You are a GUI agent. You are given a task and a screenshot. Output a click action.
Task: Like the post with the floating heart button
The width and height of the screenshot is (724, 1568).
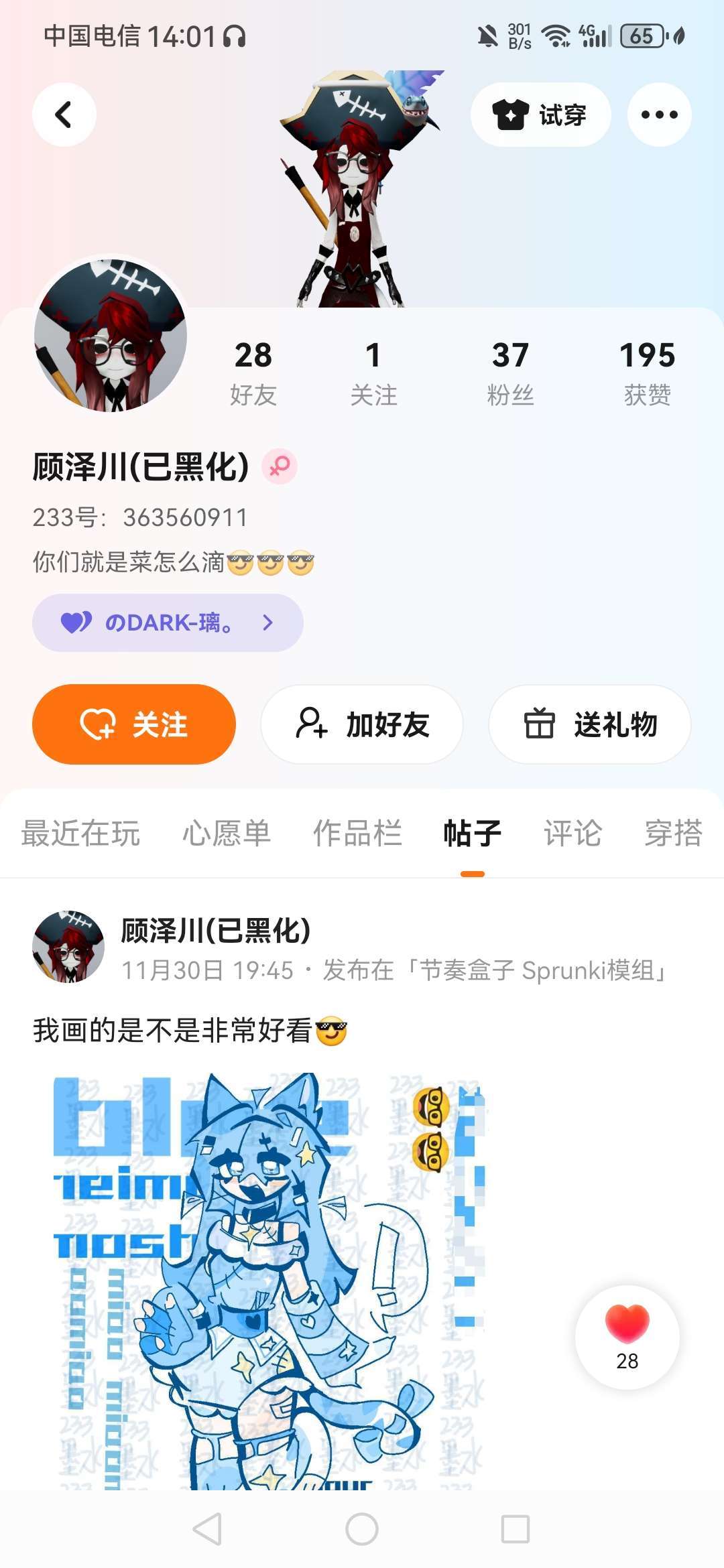coord(627,1337)
